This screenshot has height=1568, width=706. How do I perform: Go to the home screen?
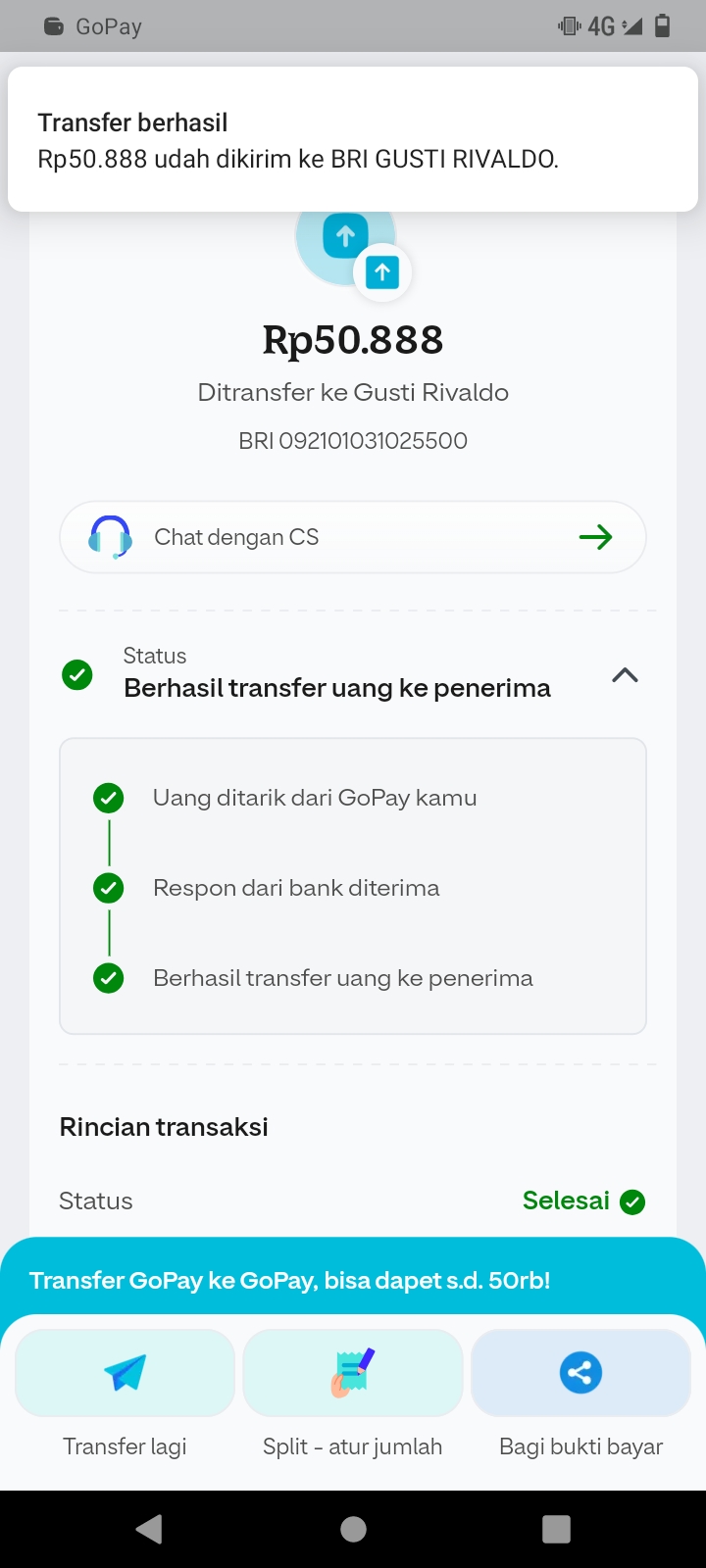click(x=353, y=1529)
